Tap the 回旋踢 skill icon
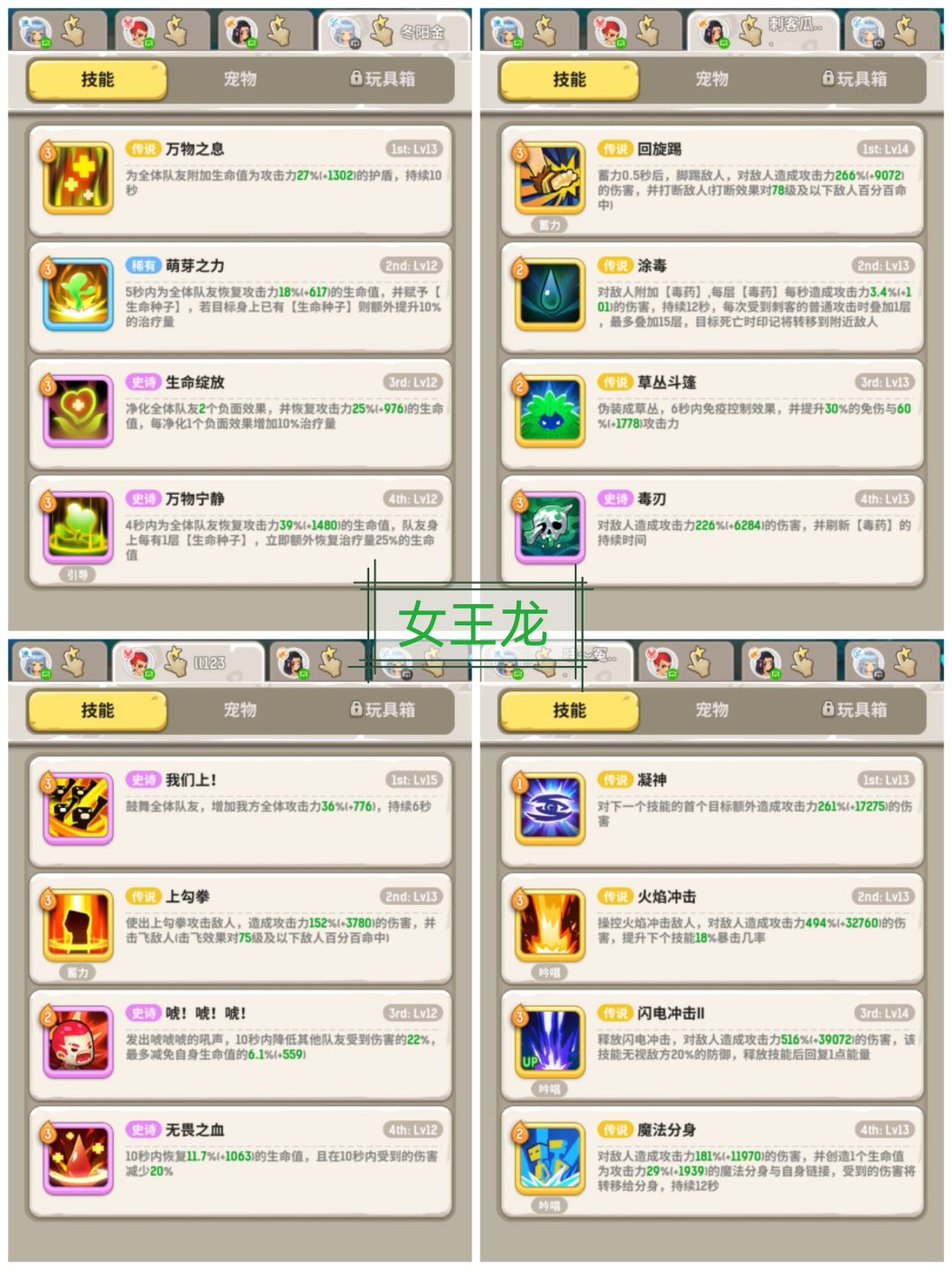Image resolution: width=952 pixels, height=1270 pixels. click(551, 176)
